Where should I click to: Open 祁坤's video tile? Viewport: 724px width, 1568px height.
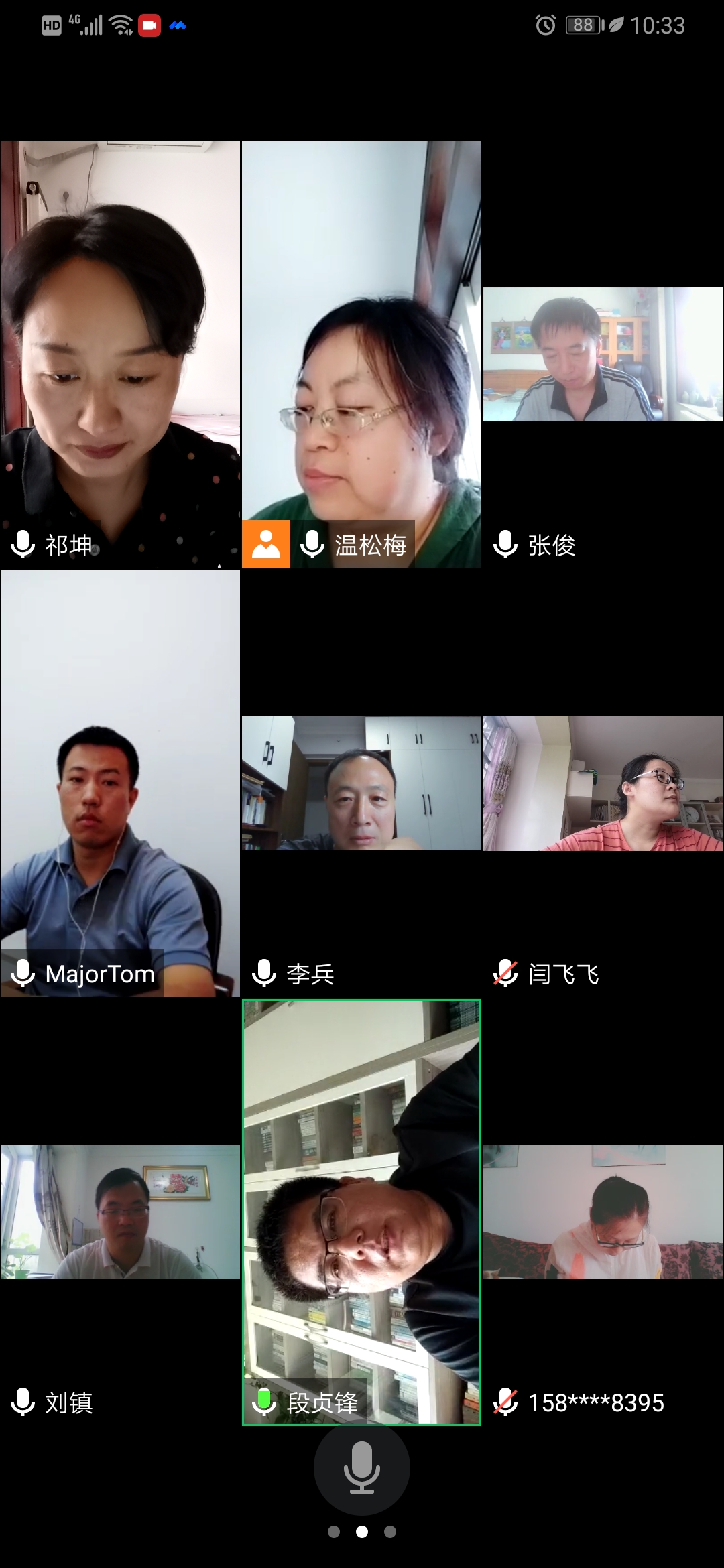[x=120, y=355]
